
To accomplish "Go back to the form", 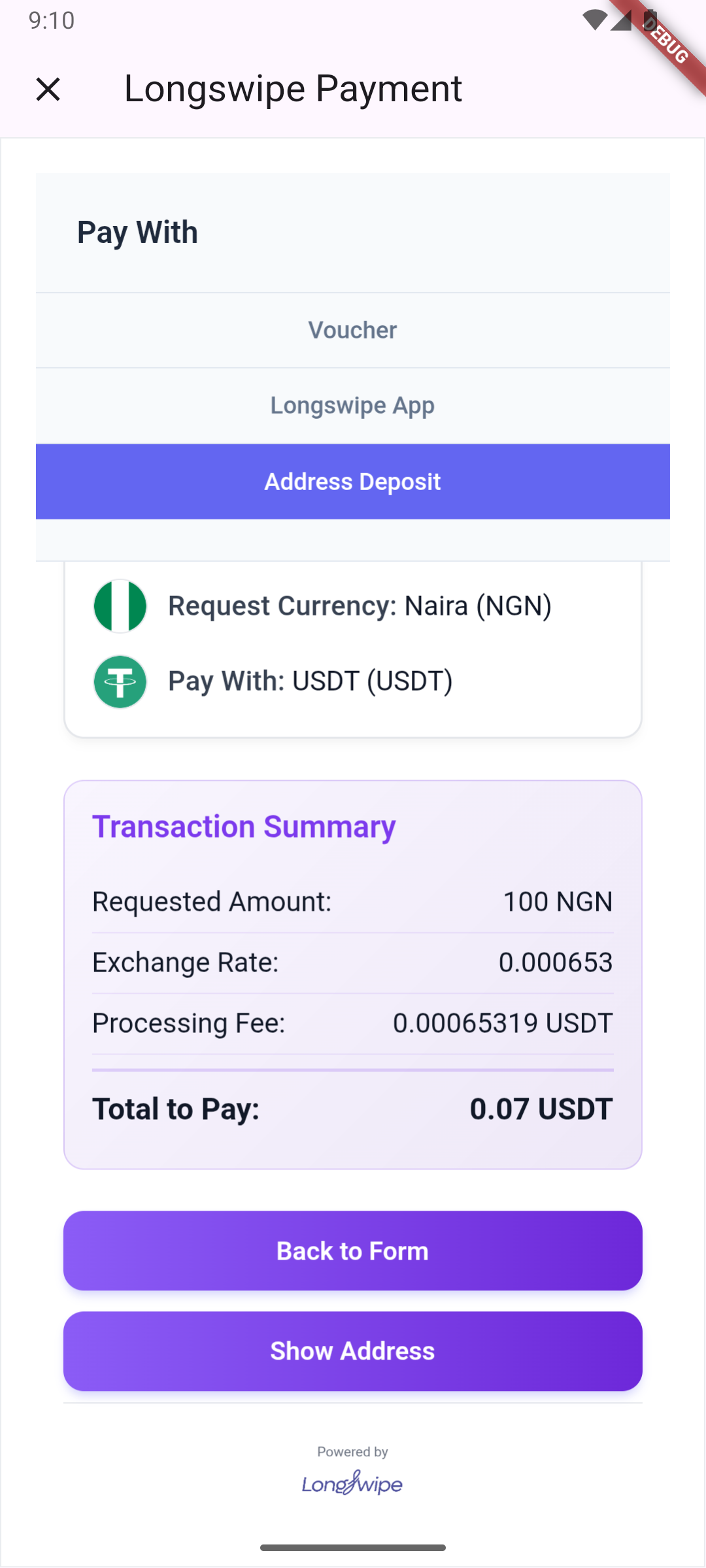I will pyautogui.click(x=353, y=1250).
